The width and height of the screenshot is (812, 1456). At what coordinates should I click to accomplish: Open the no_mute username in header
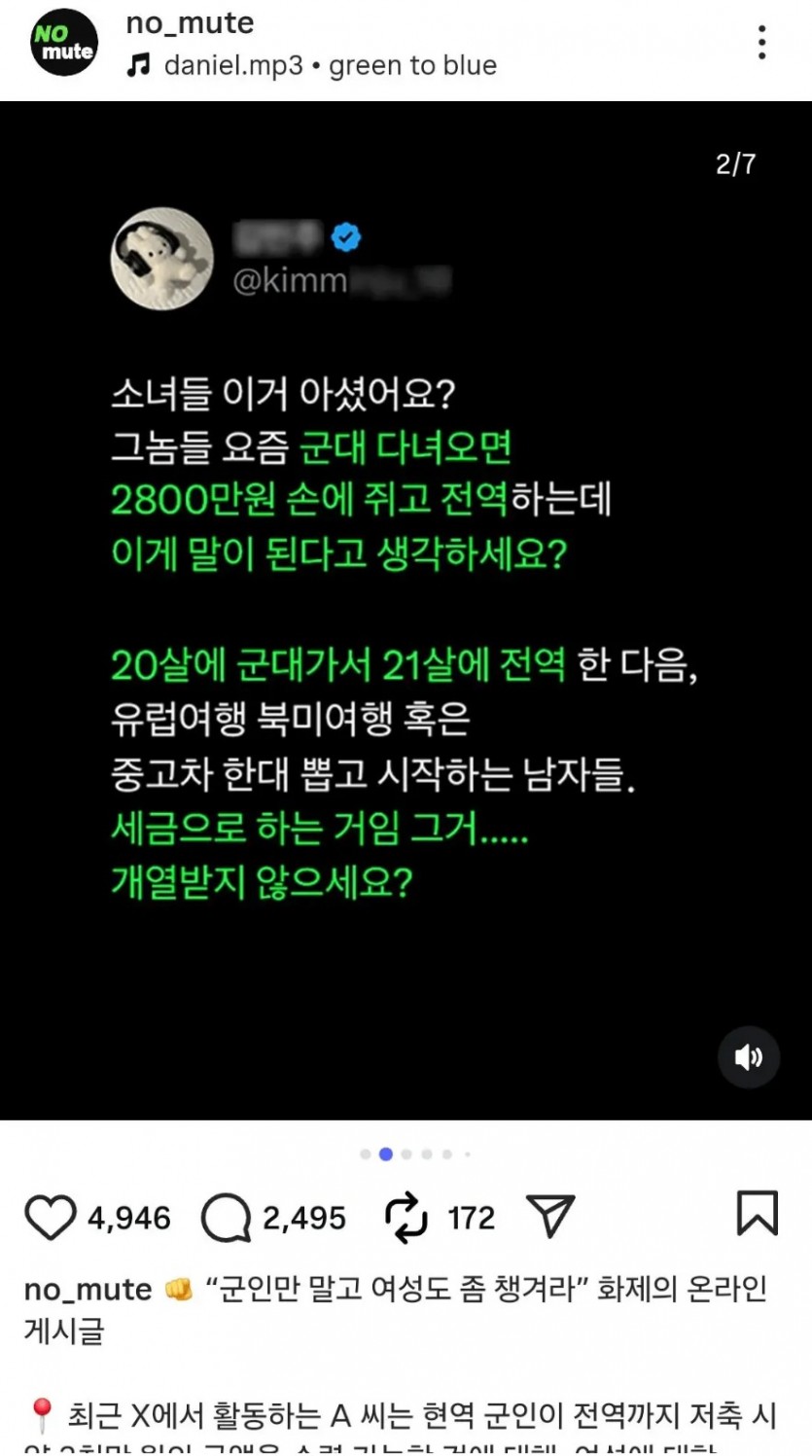190,24
